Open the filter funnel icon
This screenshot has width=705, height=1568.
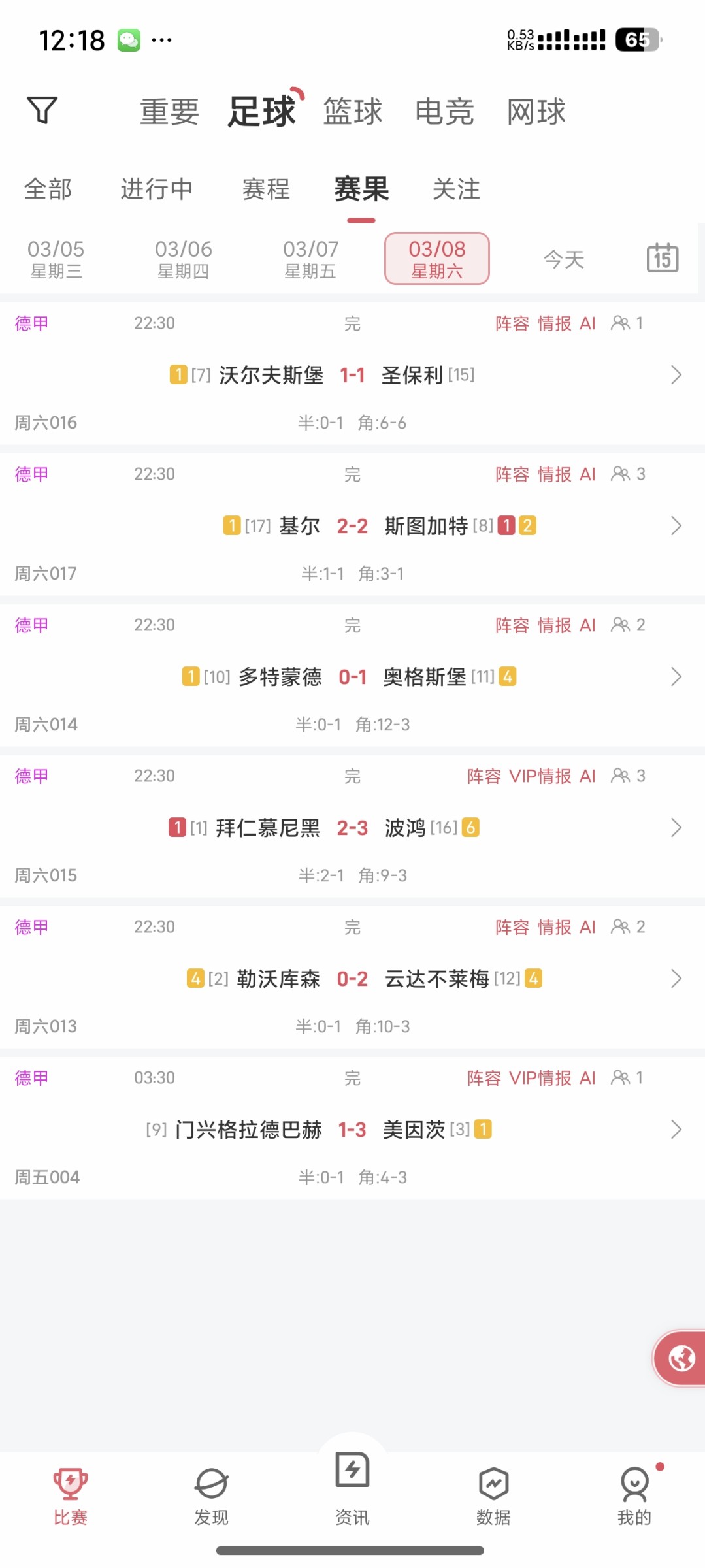pos(42,110)
